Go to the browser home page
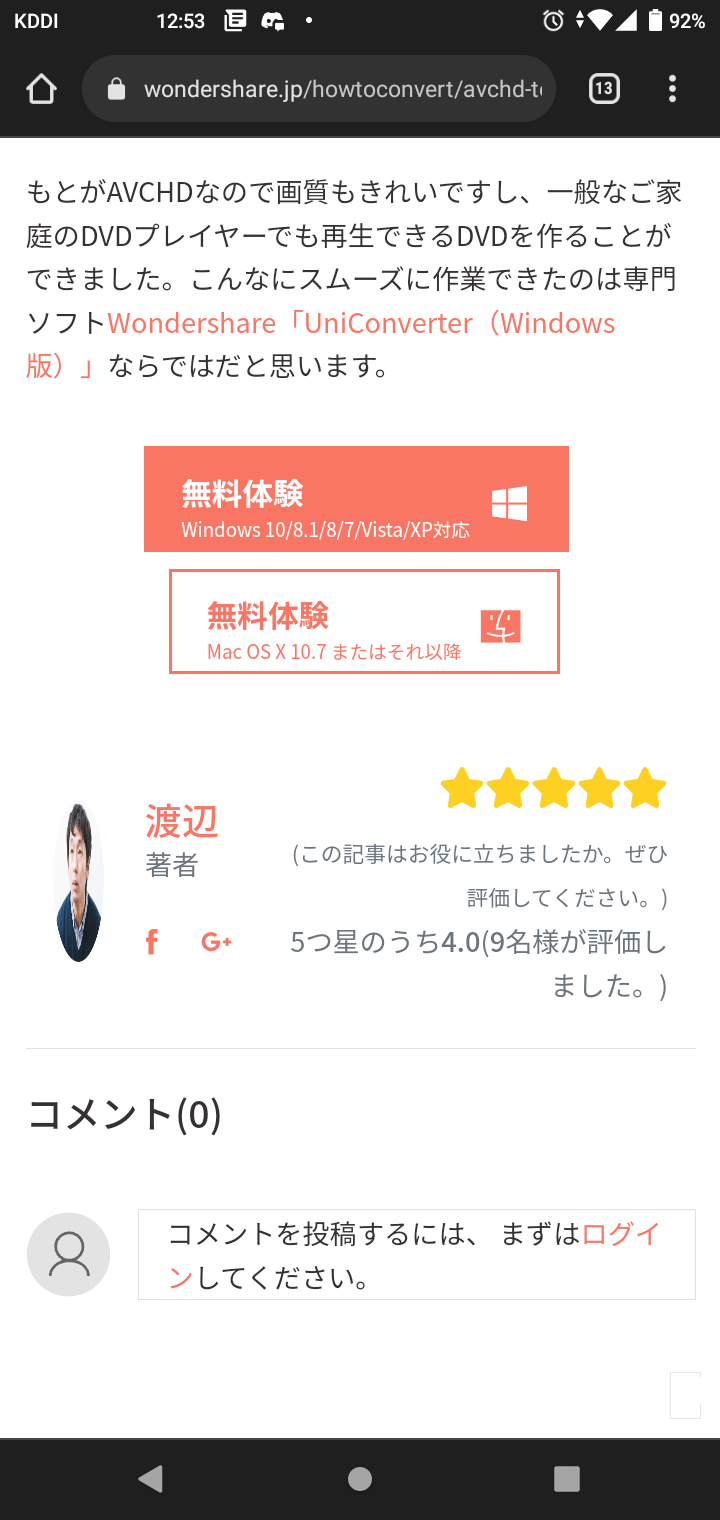Screen dimensions: 720x1520 pos(41,90)
